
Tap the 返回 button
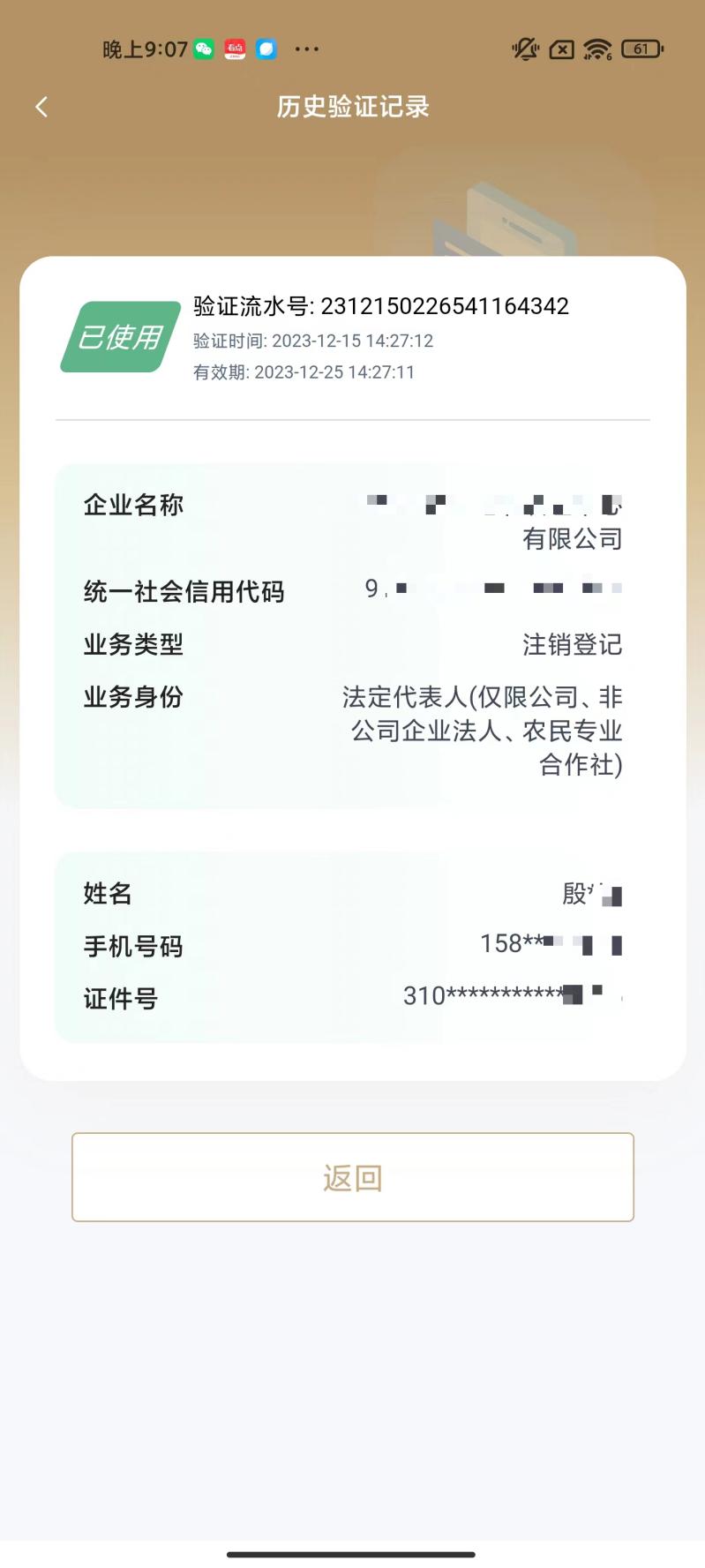(353, 1177)
